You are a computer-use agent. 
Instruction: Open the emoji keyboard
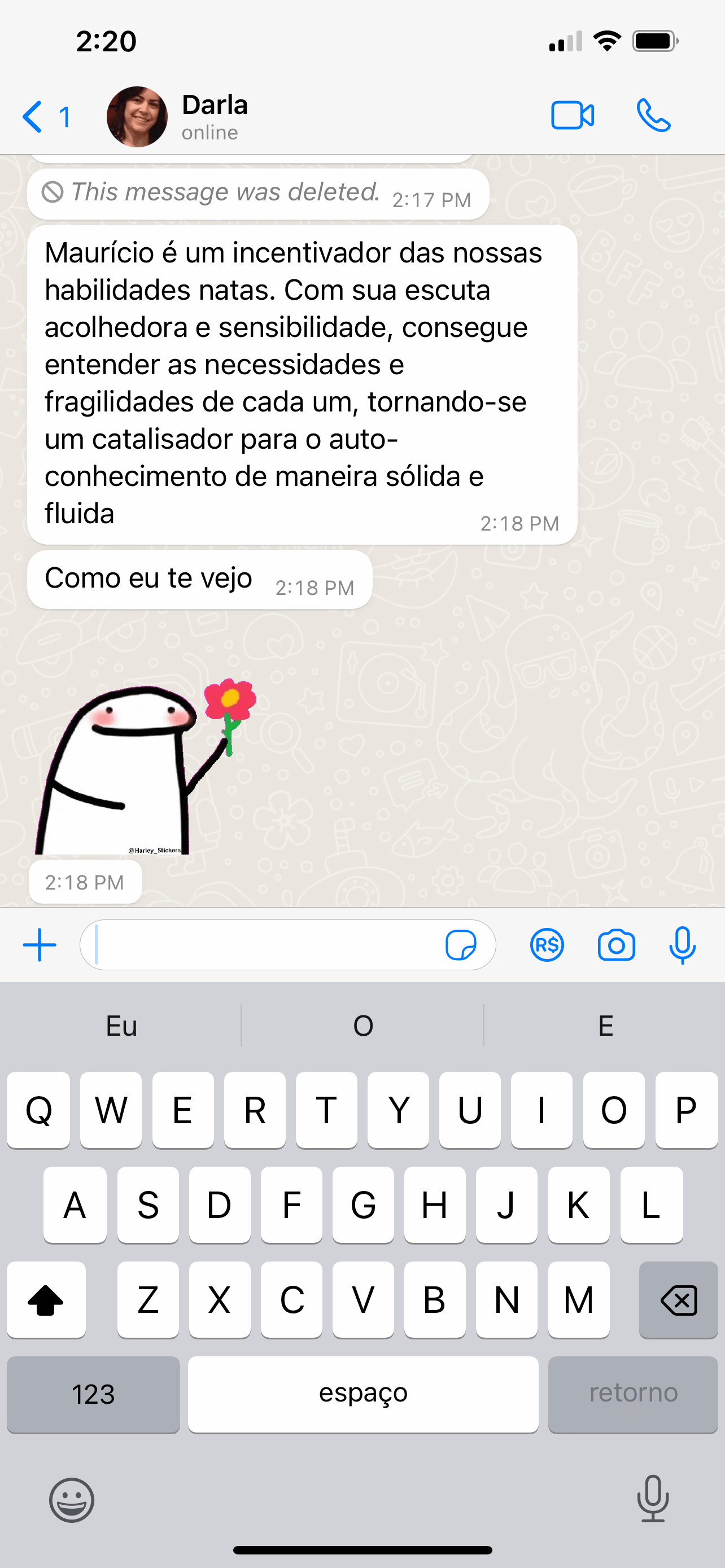[x=72, y=1499]
